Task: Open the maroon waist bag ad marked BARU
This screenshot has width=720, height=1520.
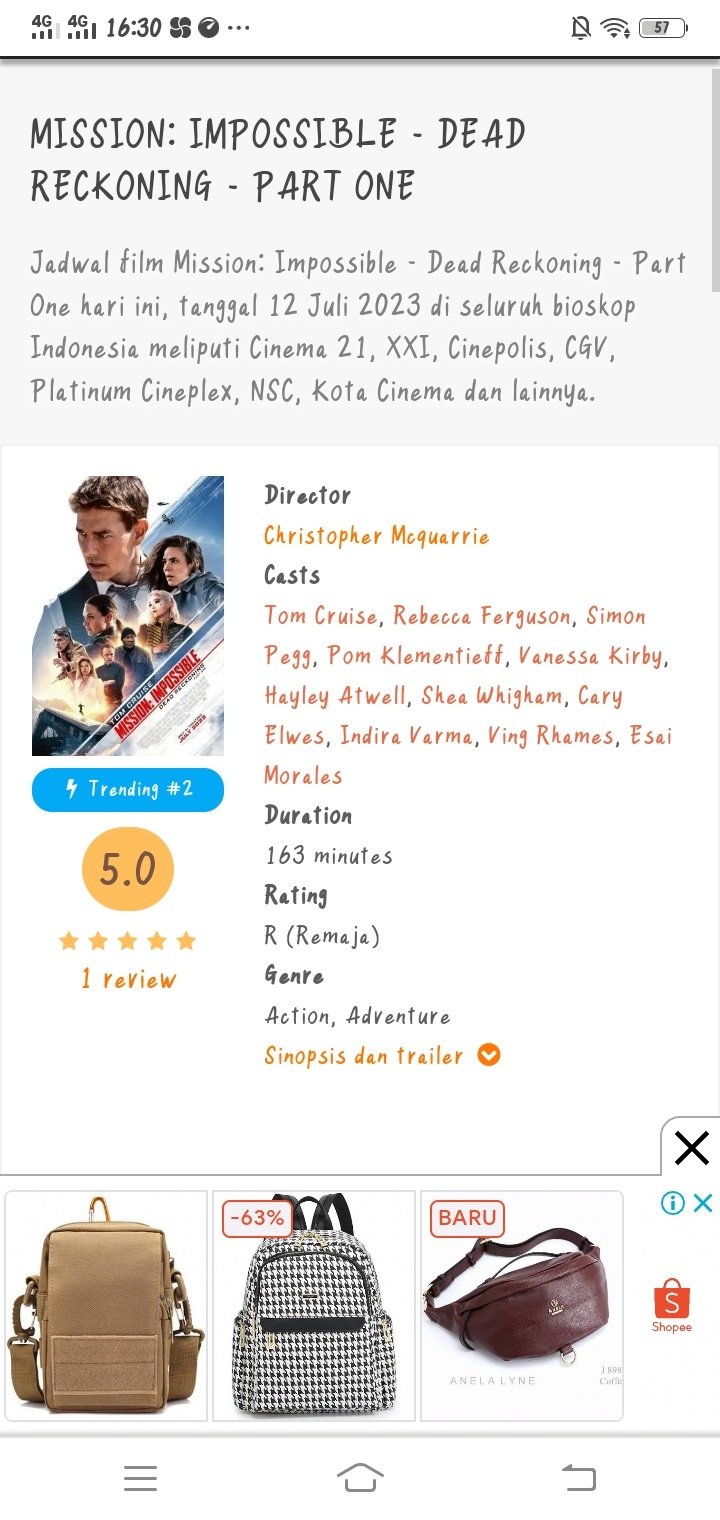Action: click(x=522, y=1305)
